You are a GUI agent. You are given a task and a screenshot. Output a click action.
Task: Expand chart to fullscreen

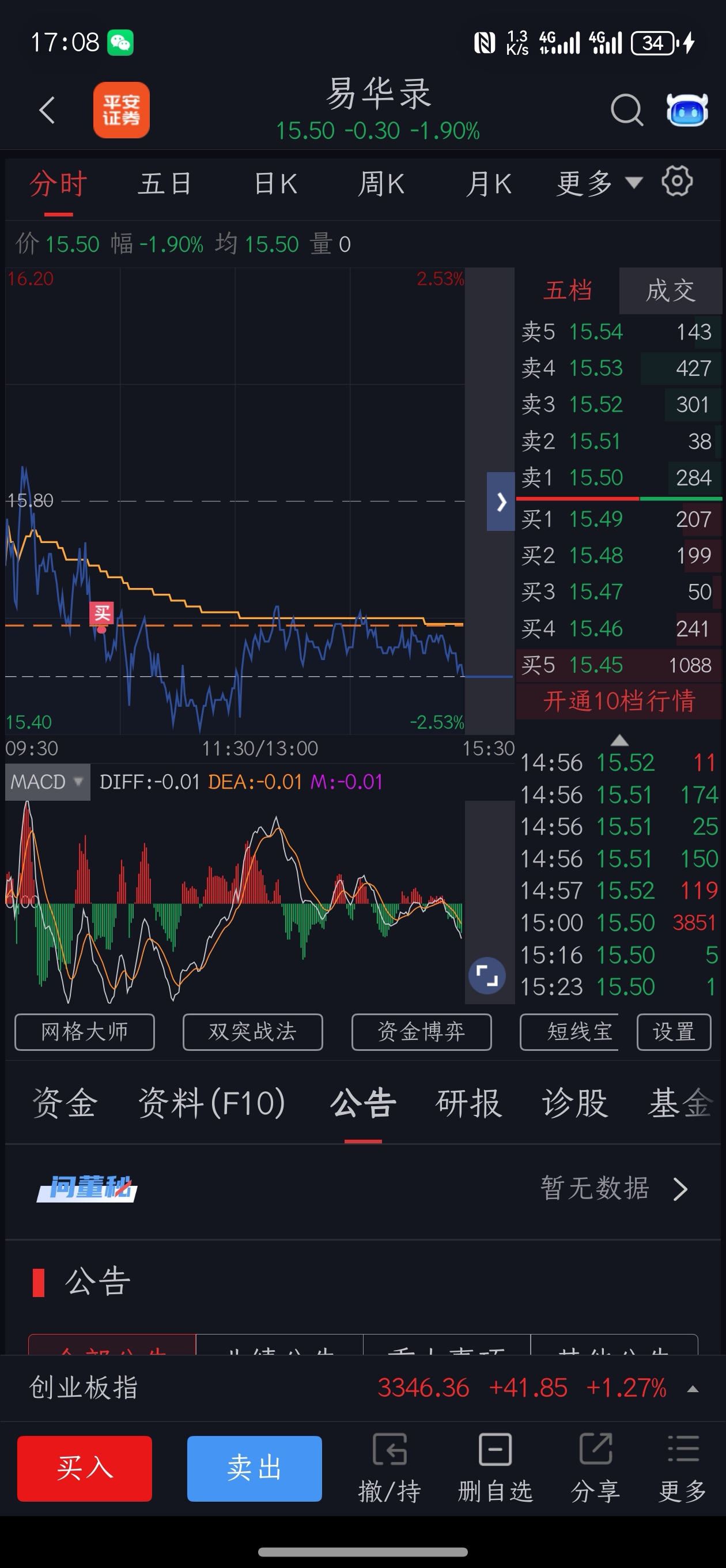click(487, 975)
